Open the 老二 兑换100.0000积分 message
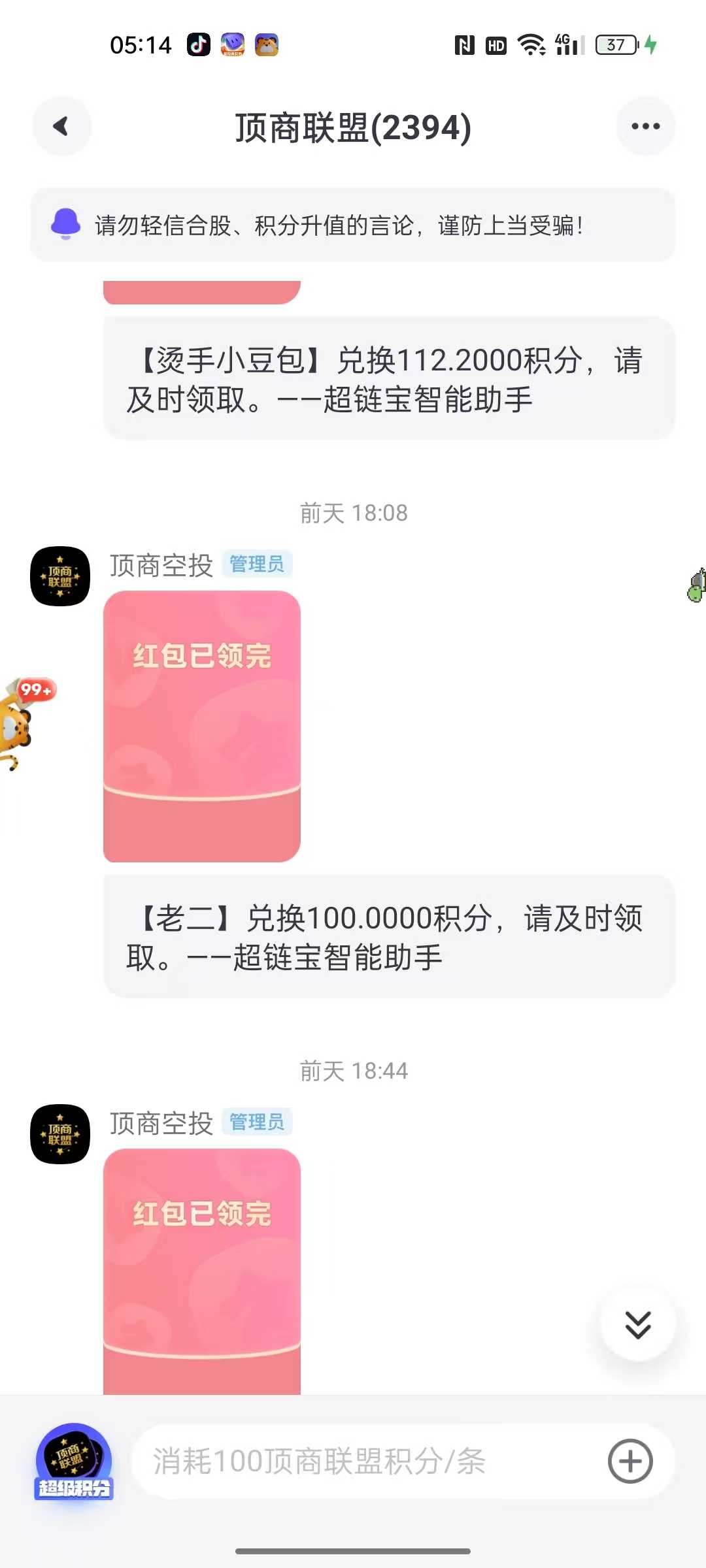Viewport: 706px width, 1568px height. [389, 936]
